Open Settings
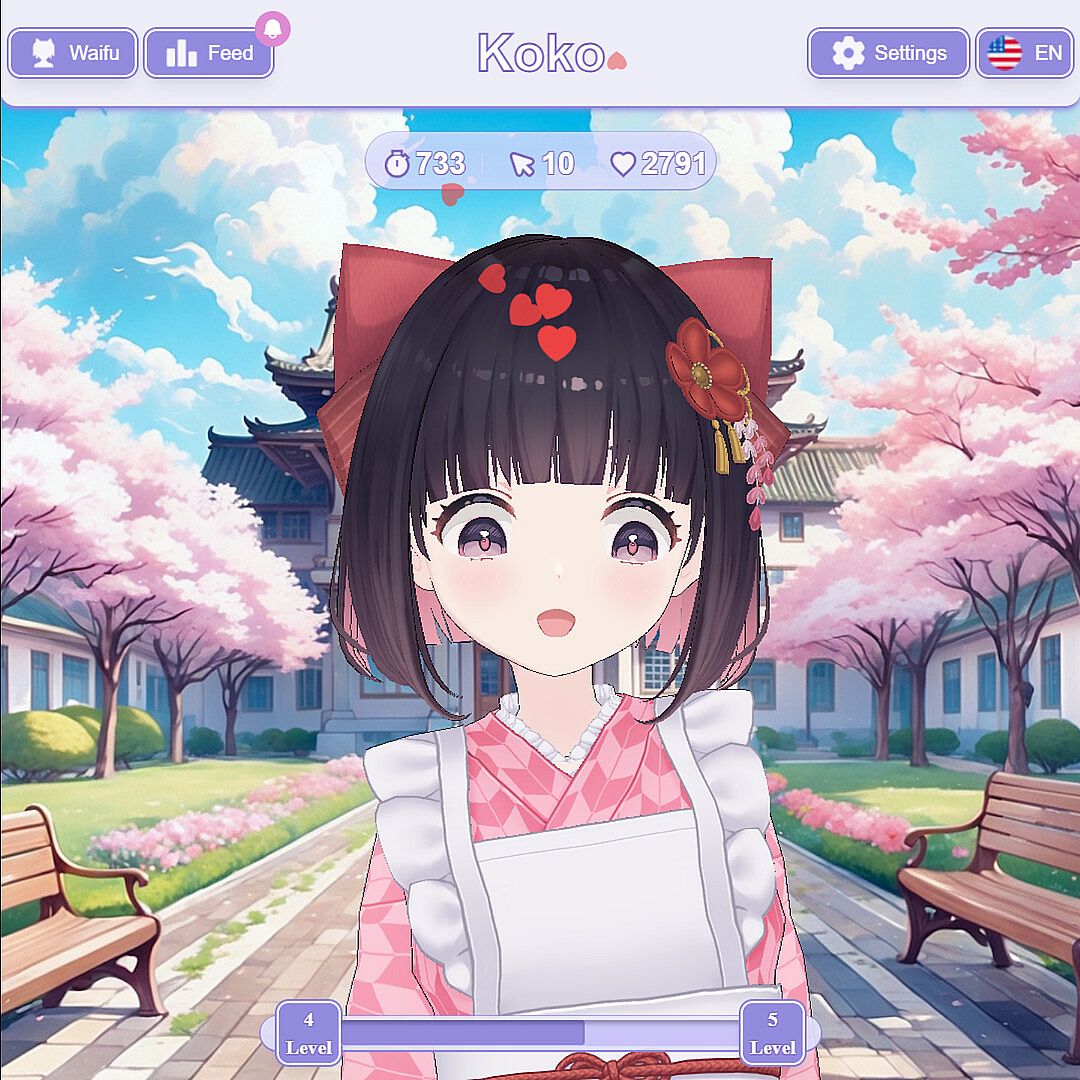1080x1080 pixels. (888, 53)
